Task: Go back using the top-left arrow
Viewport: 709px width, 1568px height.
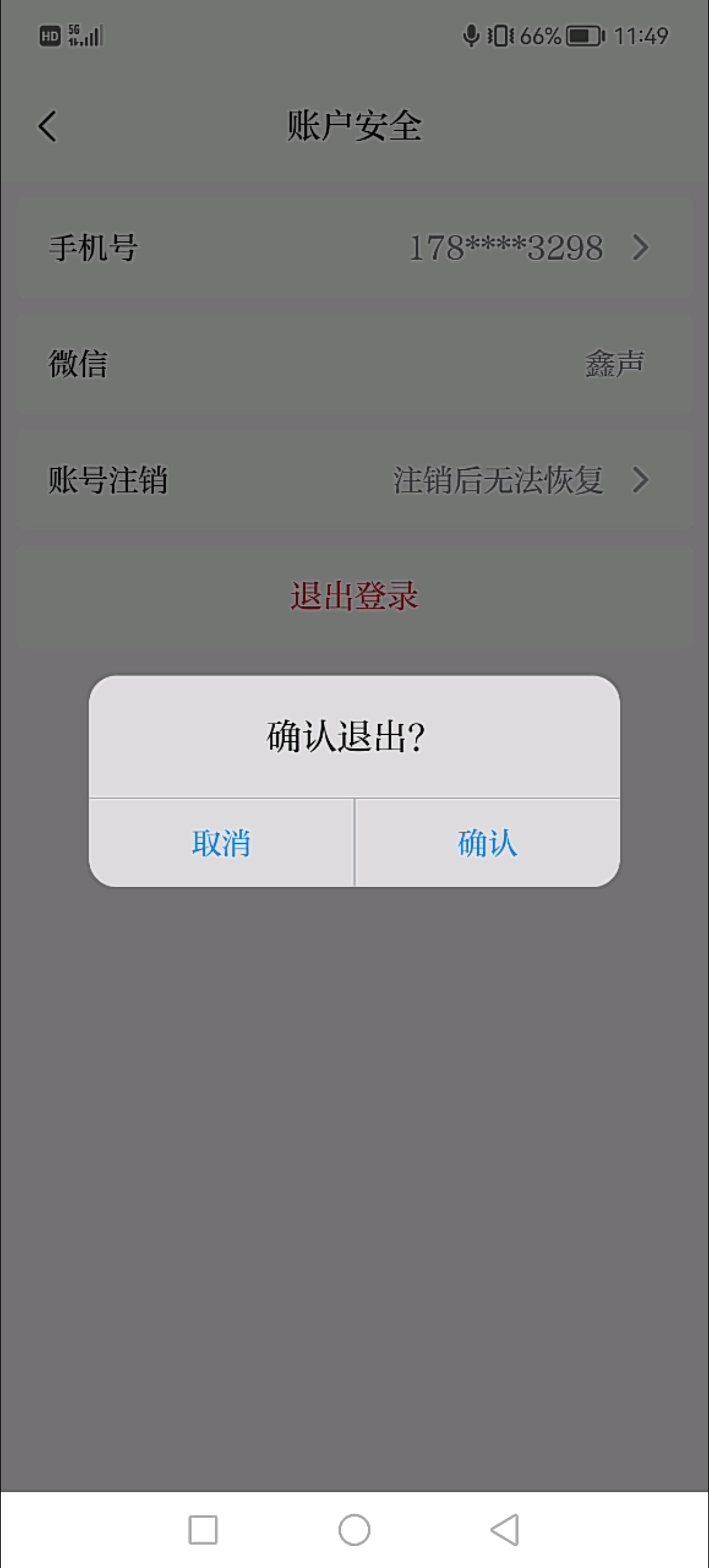Action: 48,126
